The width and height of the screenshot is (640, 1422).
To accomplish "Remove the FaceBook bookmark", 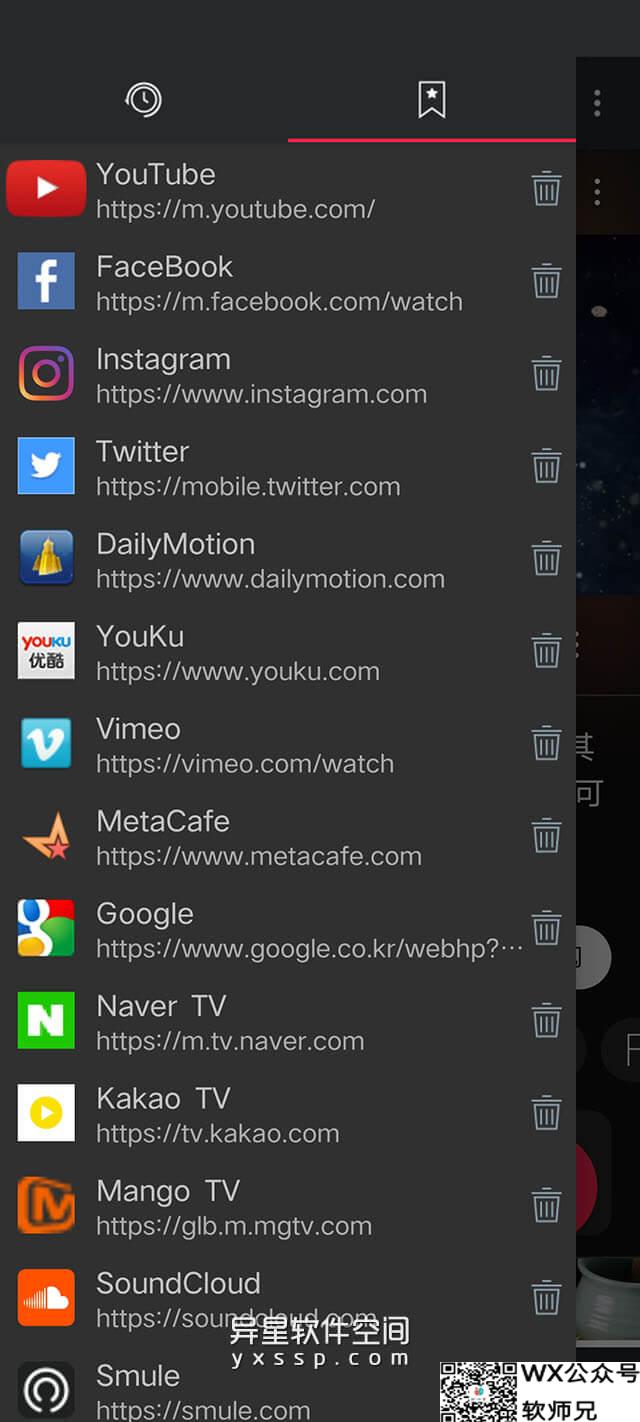I will [546, 282].
